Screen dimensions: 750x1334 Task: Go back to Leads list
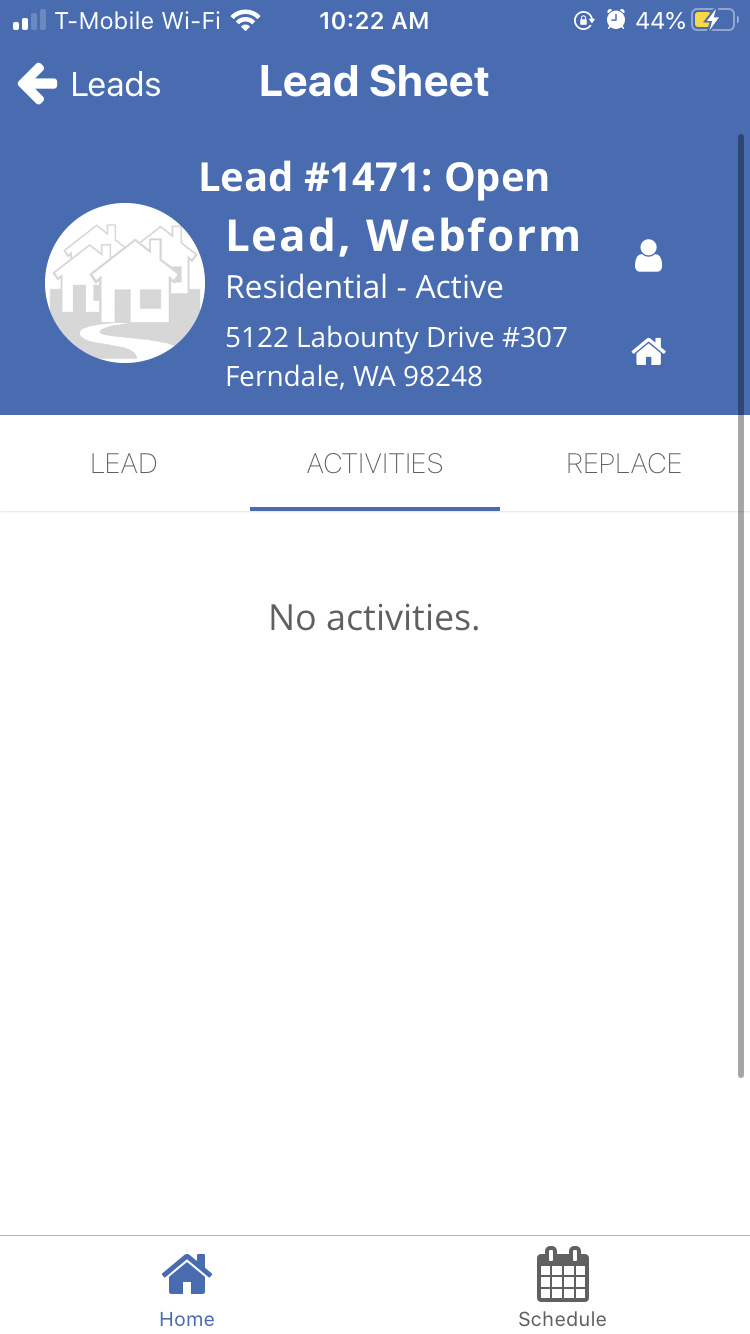[88, 84]
